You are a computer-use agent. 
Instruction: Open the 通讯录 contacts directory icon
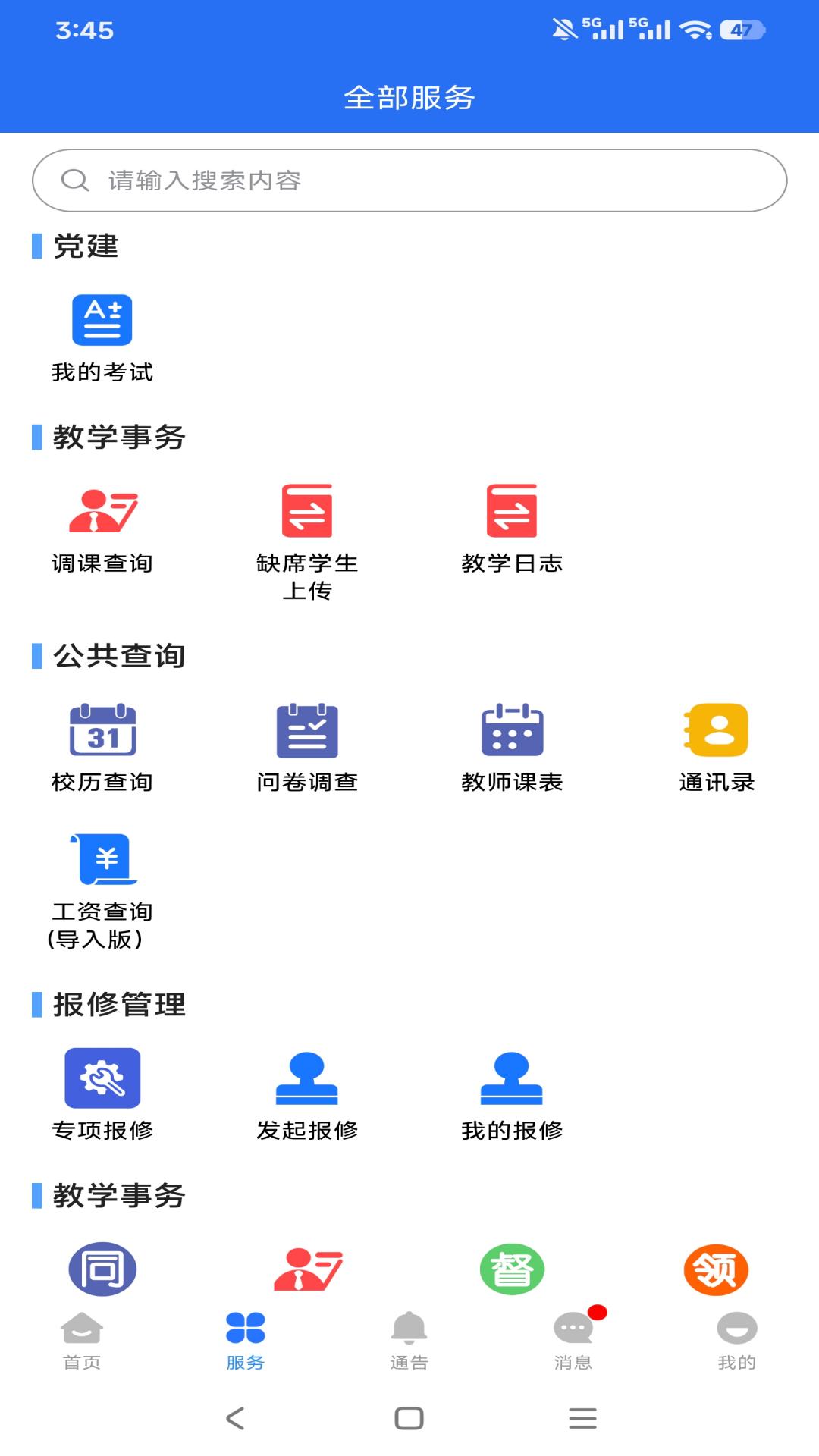point(716,732)
